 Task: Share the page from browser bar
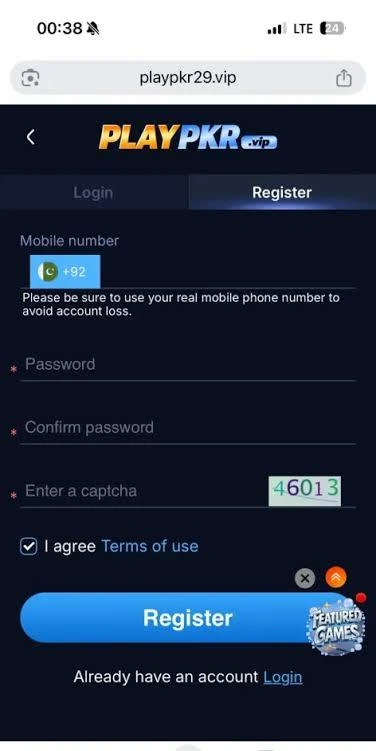[344, 78]
